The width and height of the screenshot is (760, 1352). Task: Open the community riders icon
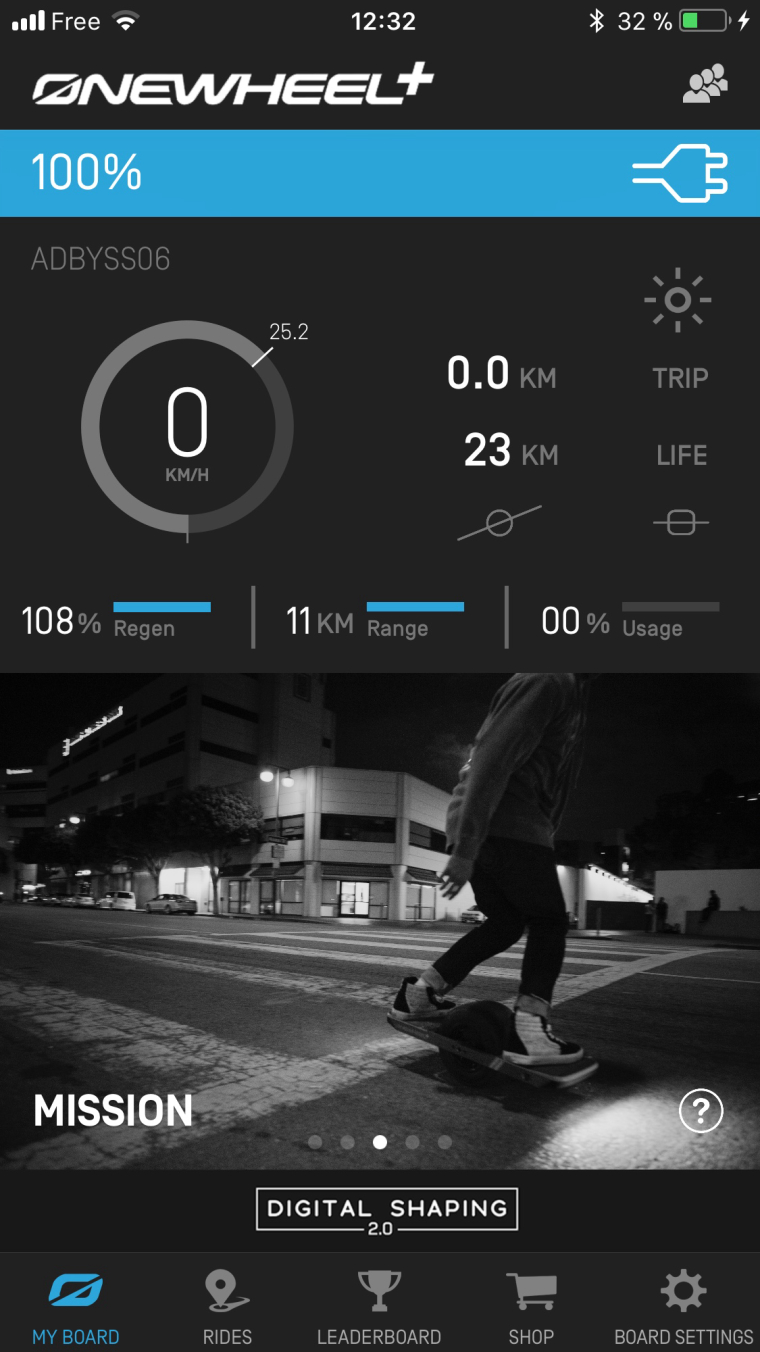(705, 86)
